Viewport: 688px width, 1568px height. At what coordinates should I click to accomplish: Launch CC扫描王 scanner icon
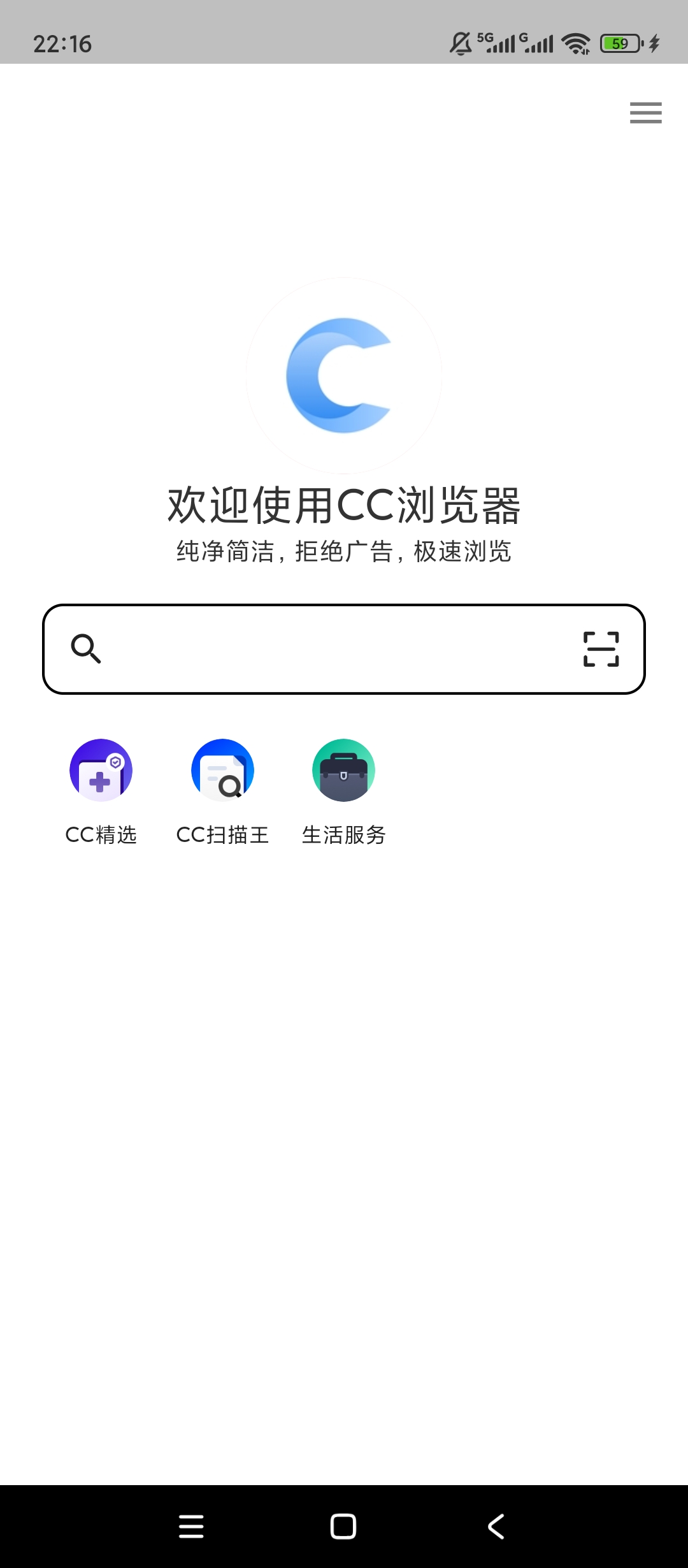click(222, 770)
